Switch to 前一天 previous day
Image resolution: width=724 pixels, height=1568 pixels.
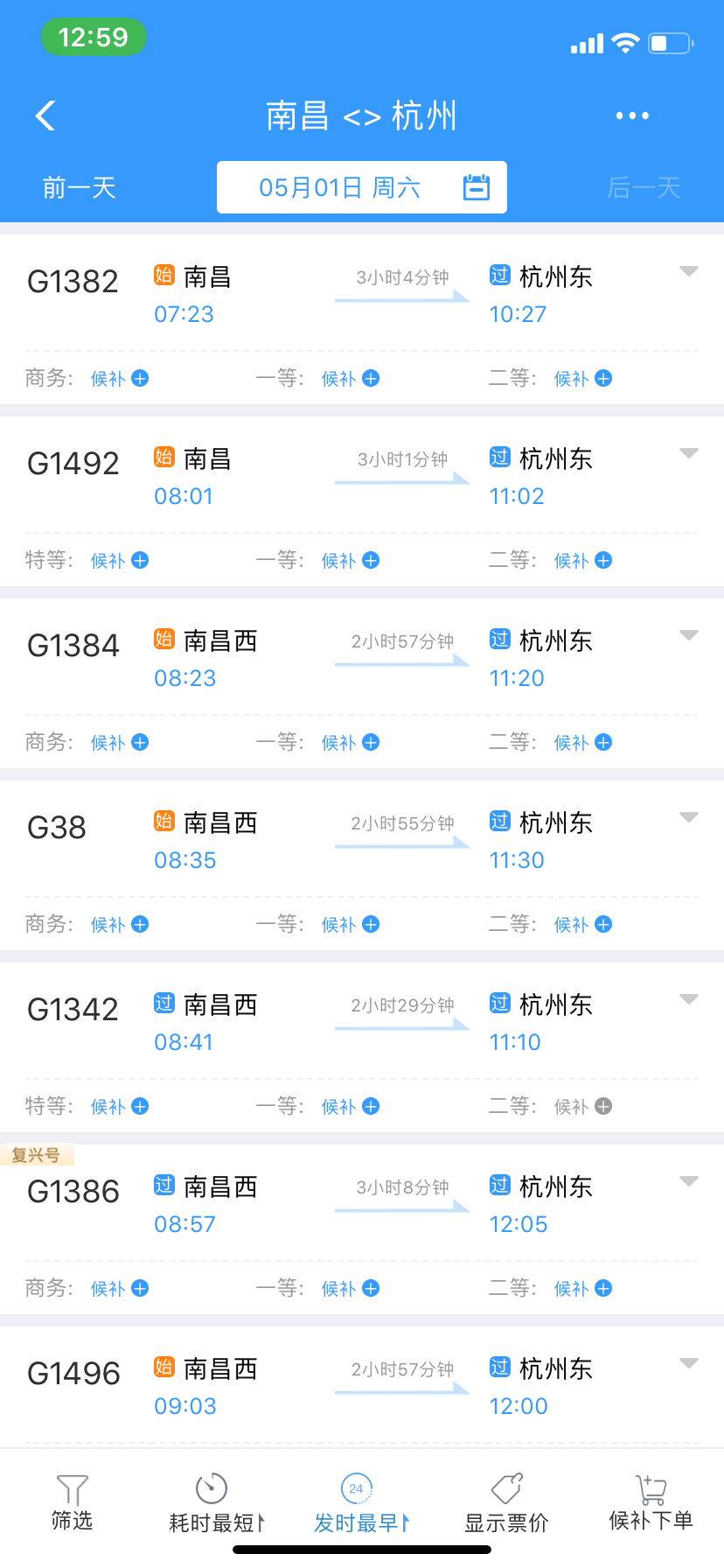[79, 186]
